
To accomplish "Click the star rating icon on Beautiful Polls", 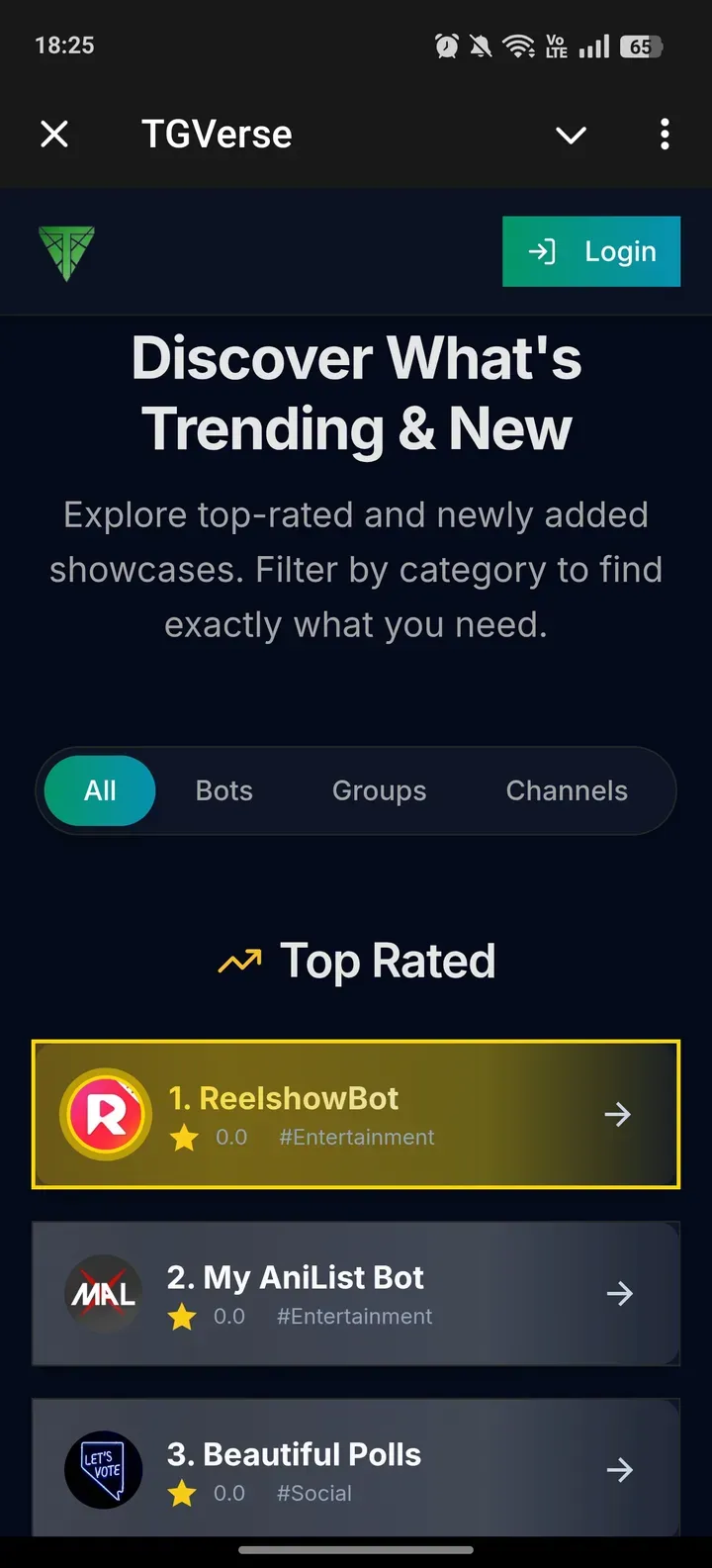I will pyautogui.click(x=183, y=1494).
